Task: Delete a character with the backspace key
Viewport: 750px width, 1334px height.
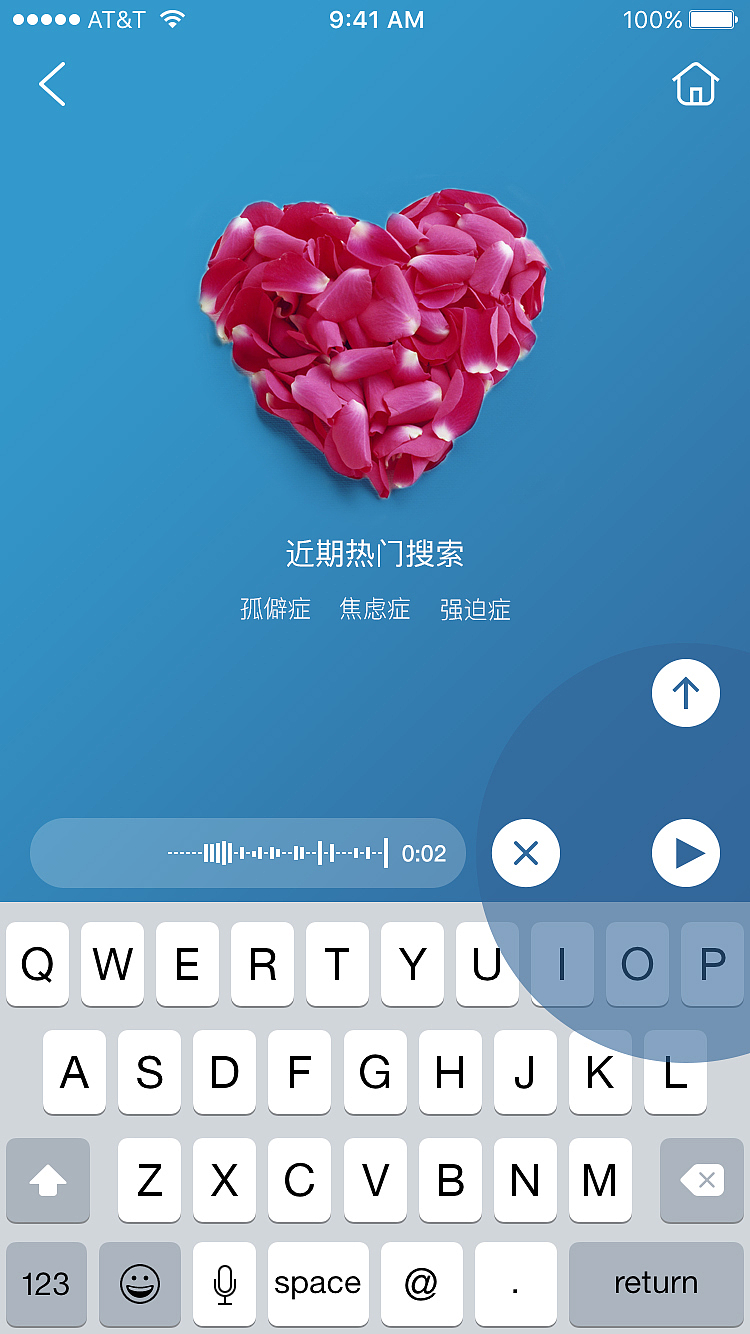Action: pyautogui.click(x=701, y=1181)
